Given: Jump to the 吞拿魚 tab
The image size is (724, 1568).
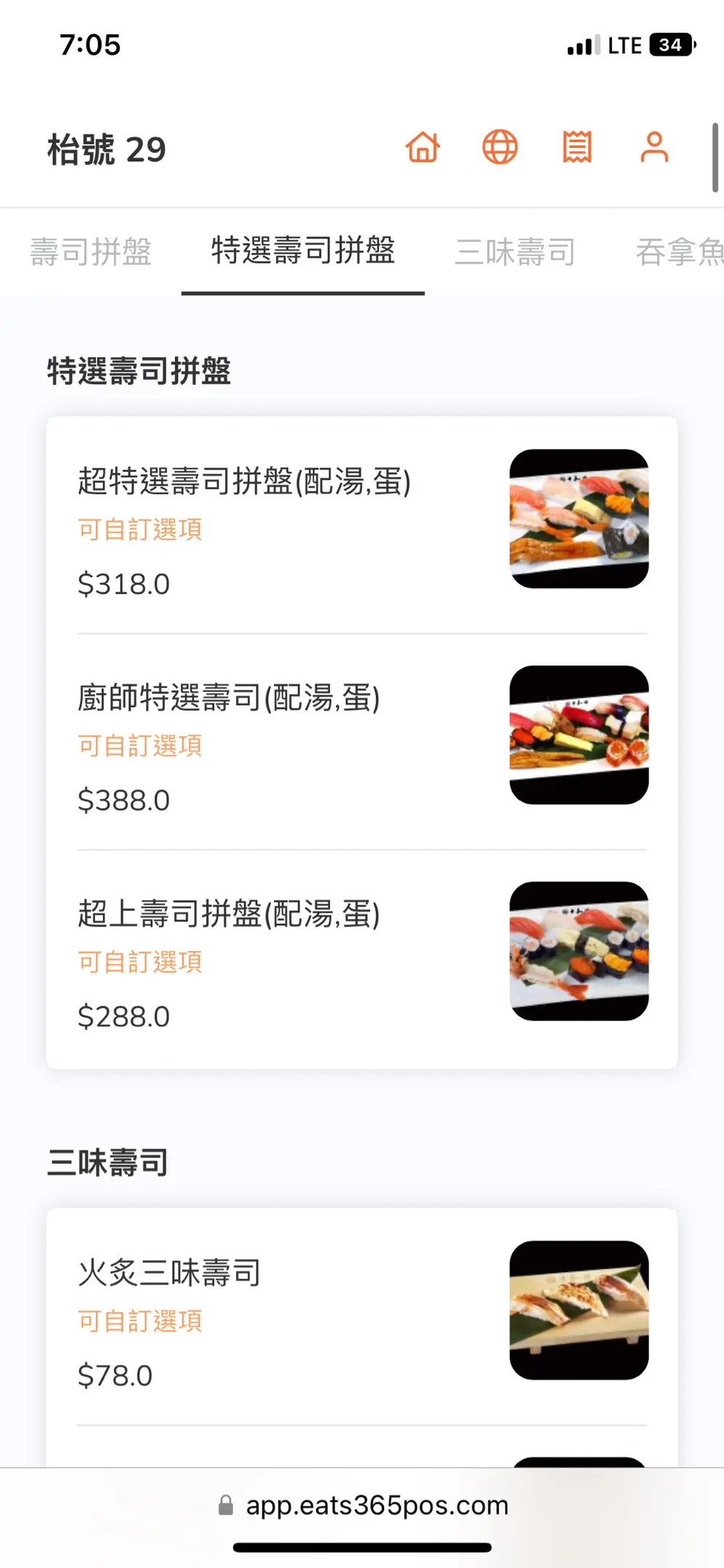Looking at the screenshot, I should coord(679,252).
